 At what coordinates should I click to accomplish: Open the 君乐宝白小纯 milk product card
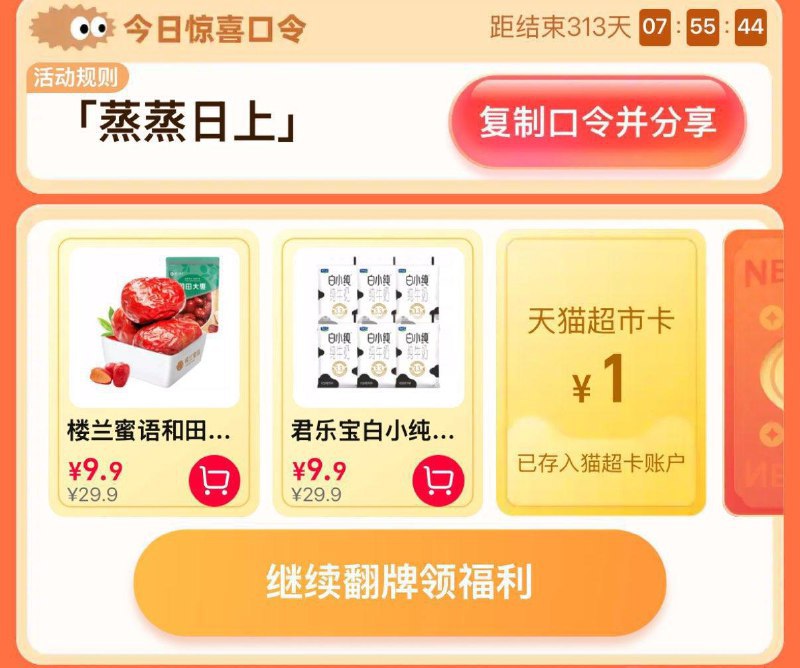[378, 330]
